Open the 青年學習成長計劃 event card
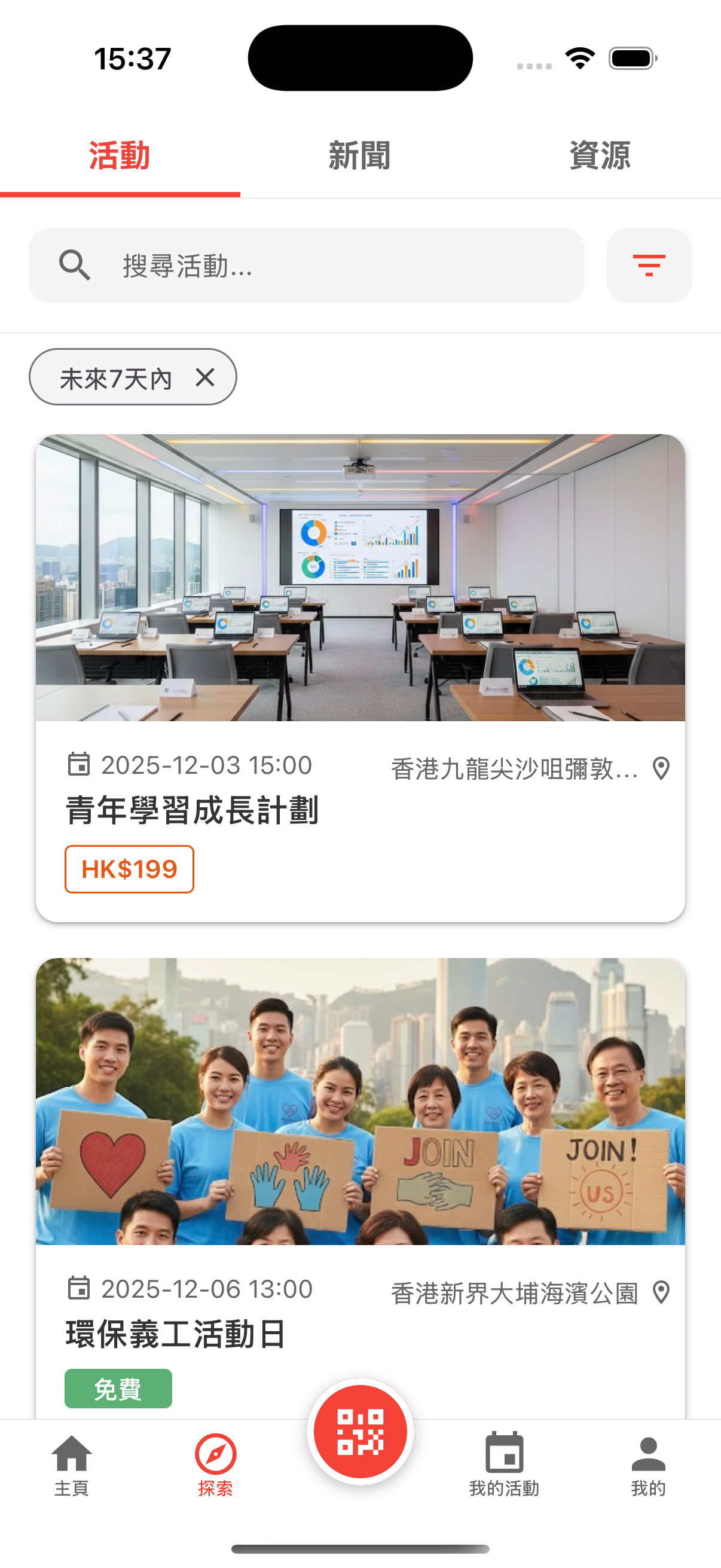 pyautogui.click(x=360, y=677)
